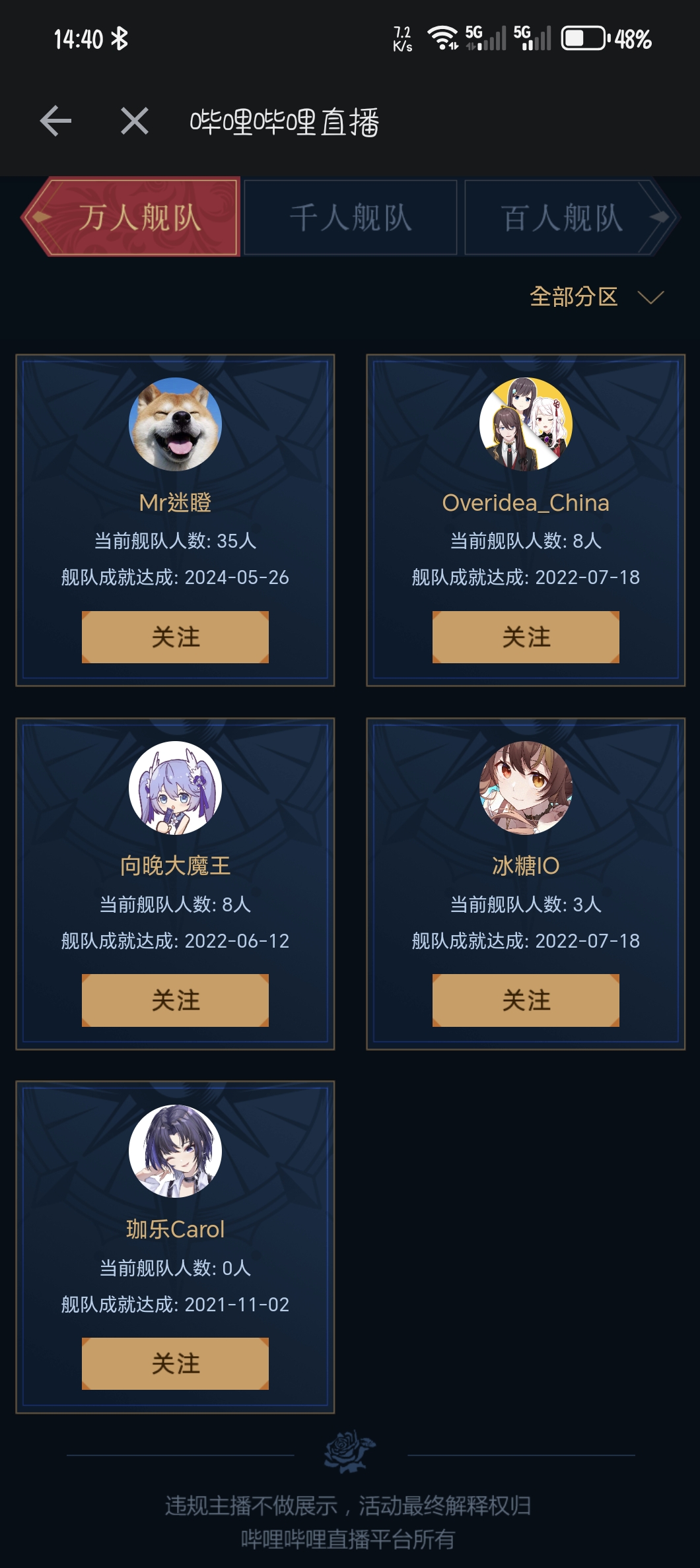700x1568 pixels.
Task: Follow Overidea_China with the 关注 button
Action: (x=526, y=637)
